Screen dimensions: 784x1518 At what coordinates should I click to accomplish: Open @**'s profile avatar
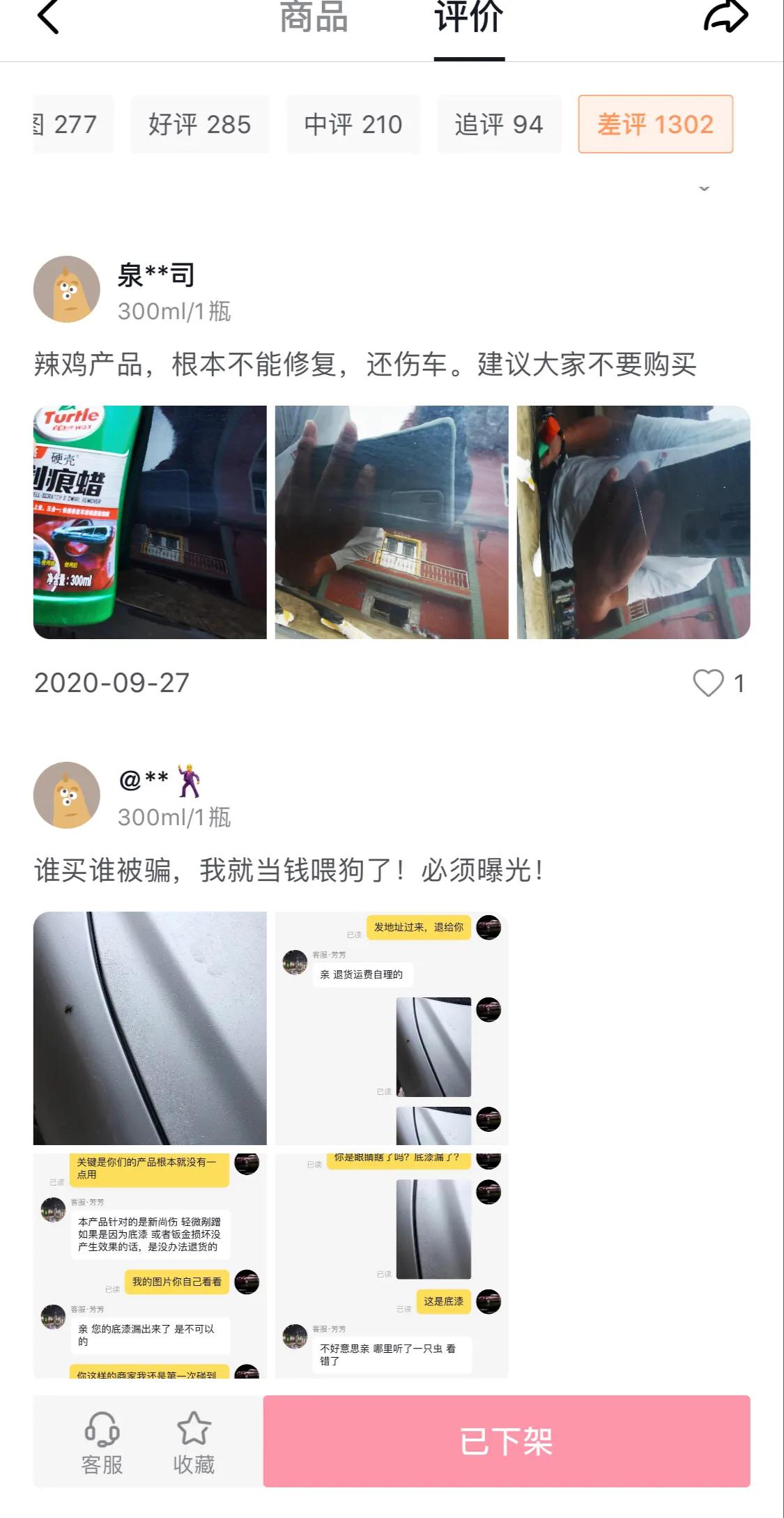[x=67, y=796]
